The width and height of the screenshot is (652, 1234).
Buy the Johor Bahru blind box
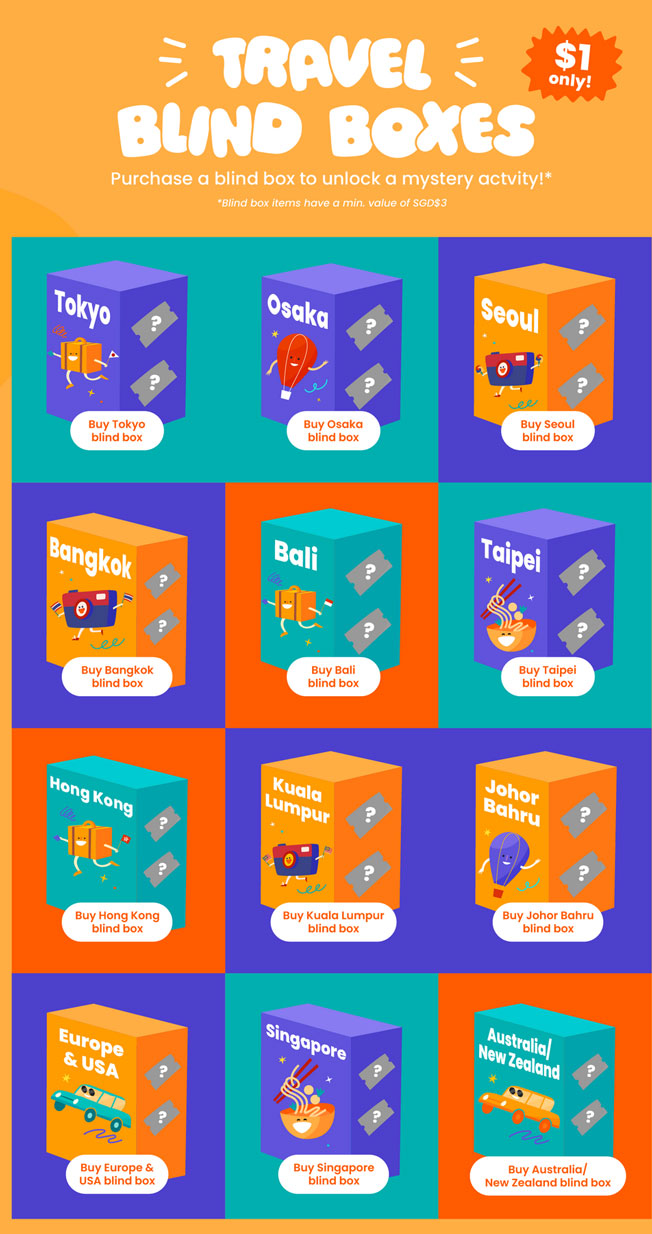[x=548, y=922]
